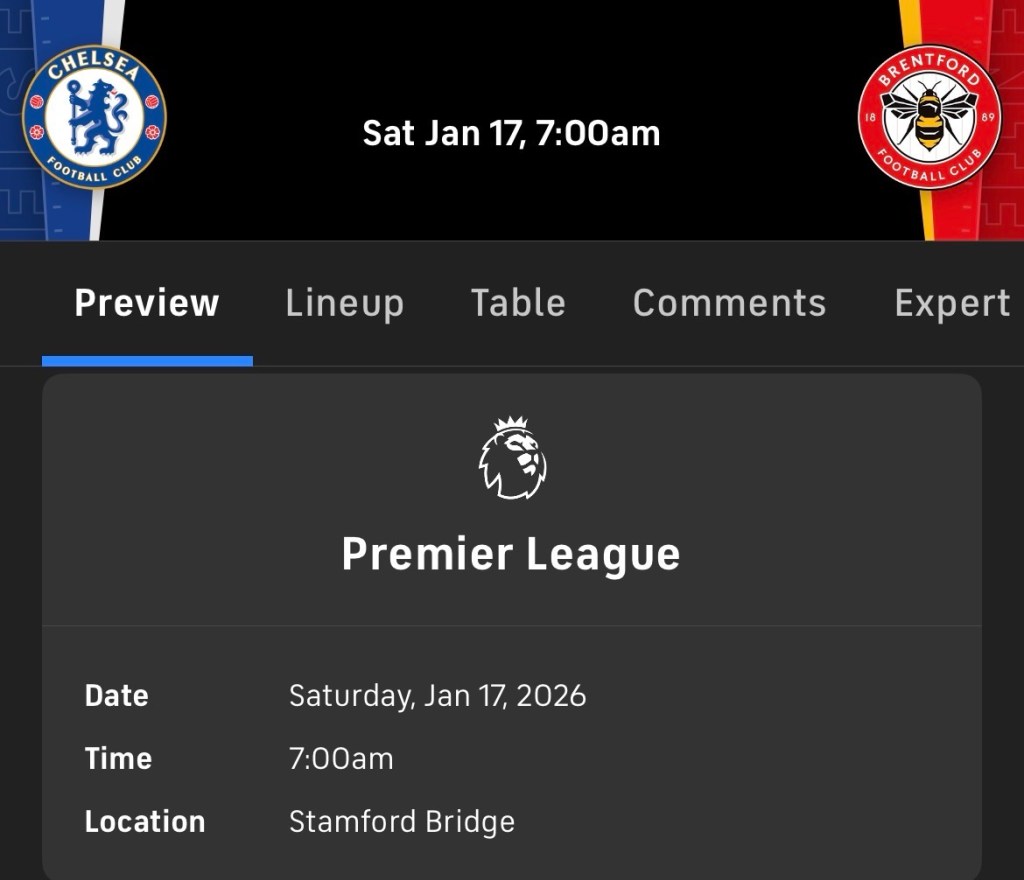Image resolution: width=1024 pixels, height=880 pixels.
Task: Open the Table tab
Action: click(x=518, y=303)
